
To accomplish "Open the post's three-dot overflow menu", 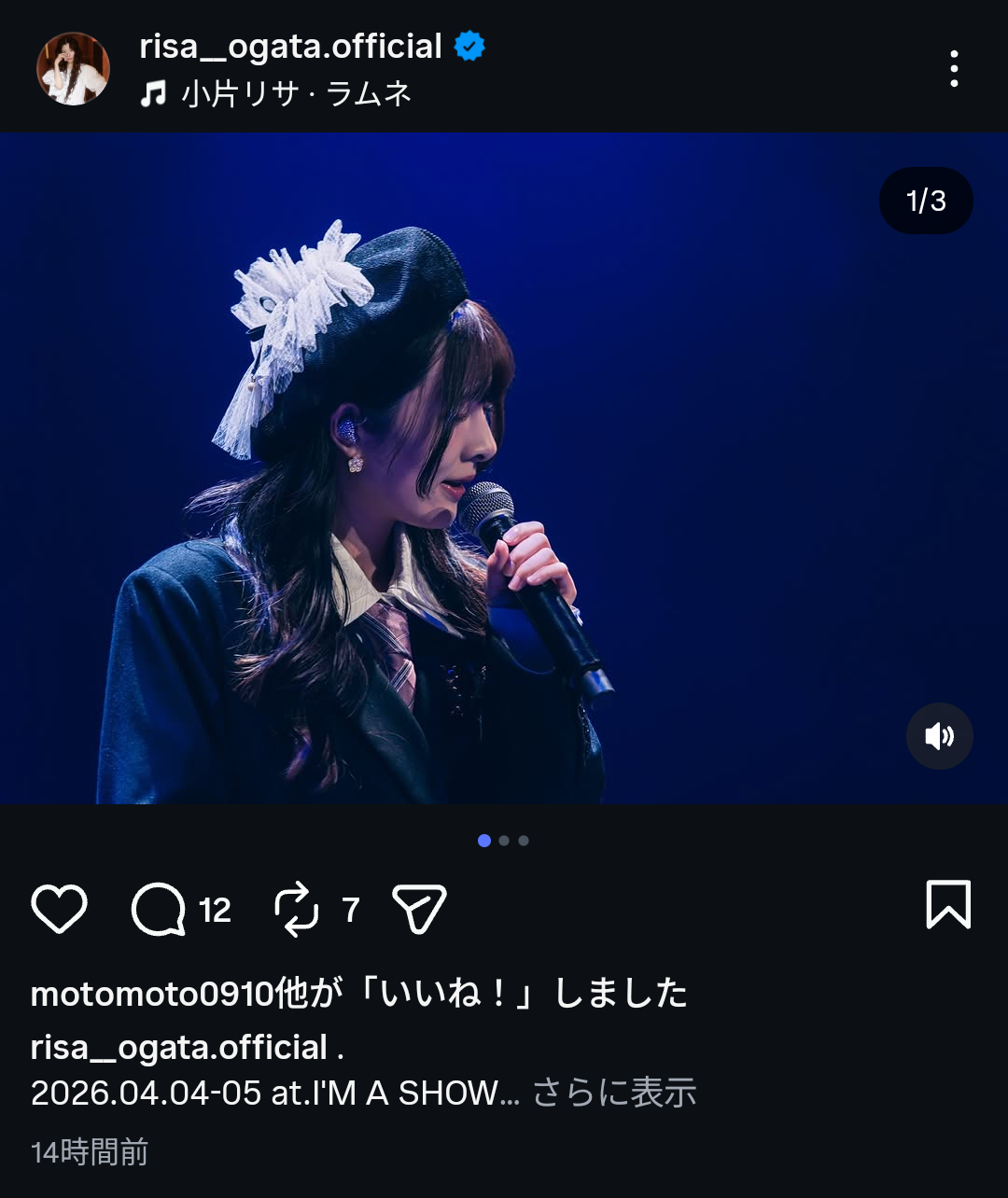I will (953, 69).
